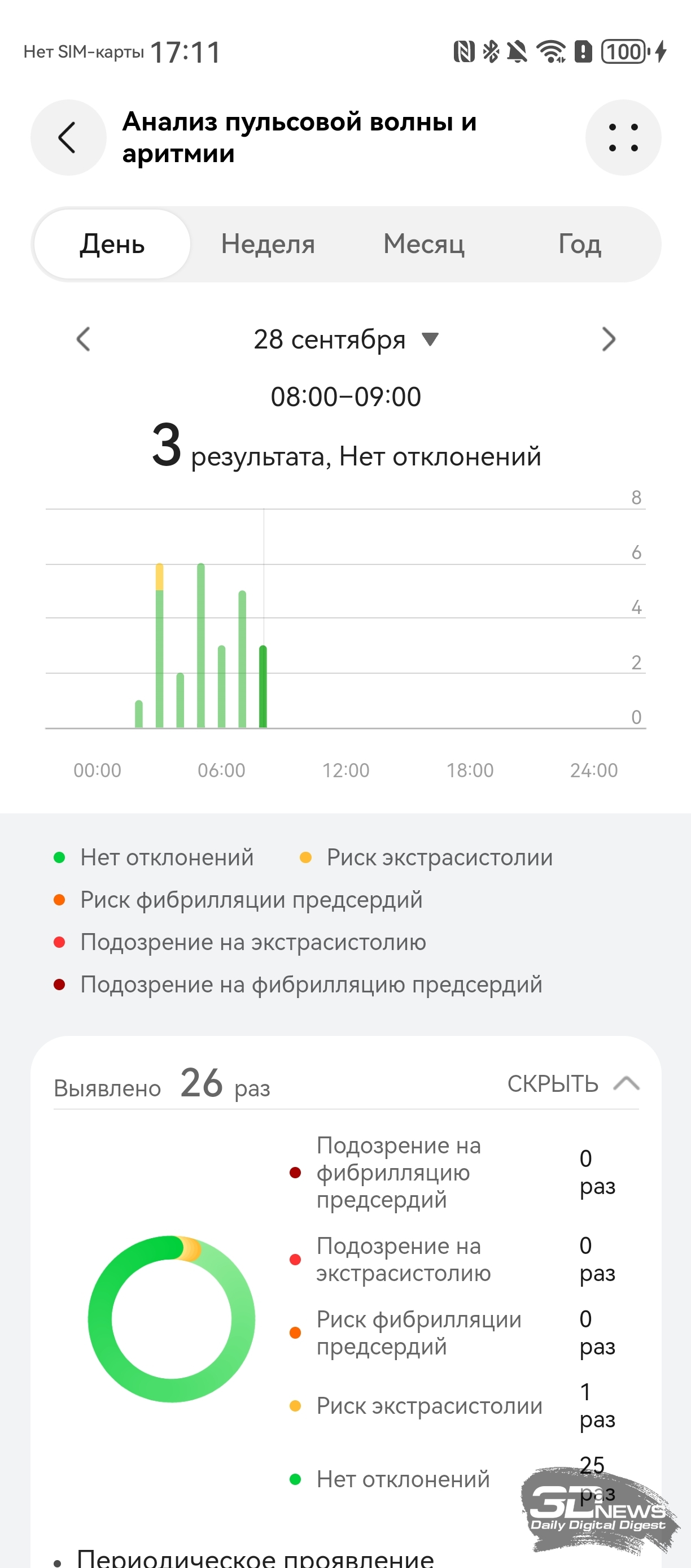Open the 28 сентября date picker
Image resolution: width=691 pixels, height=1568 pixels.
(x=345, y=339)
